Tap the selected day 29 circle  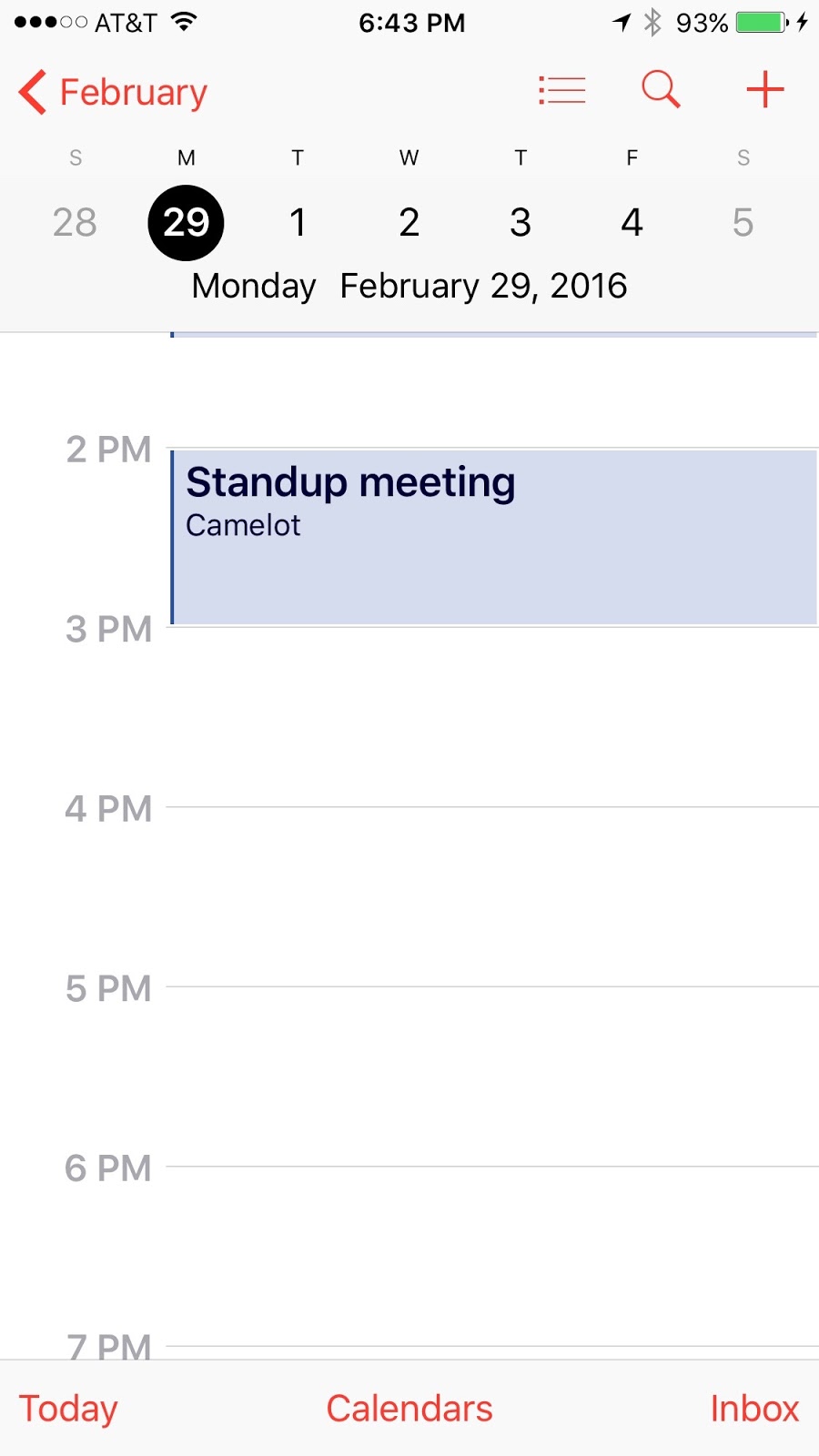point(186,222)
